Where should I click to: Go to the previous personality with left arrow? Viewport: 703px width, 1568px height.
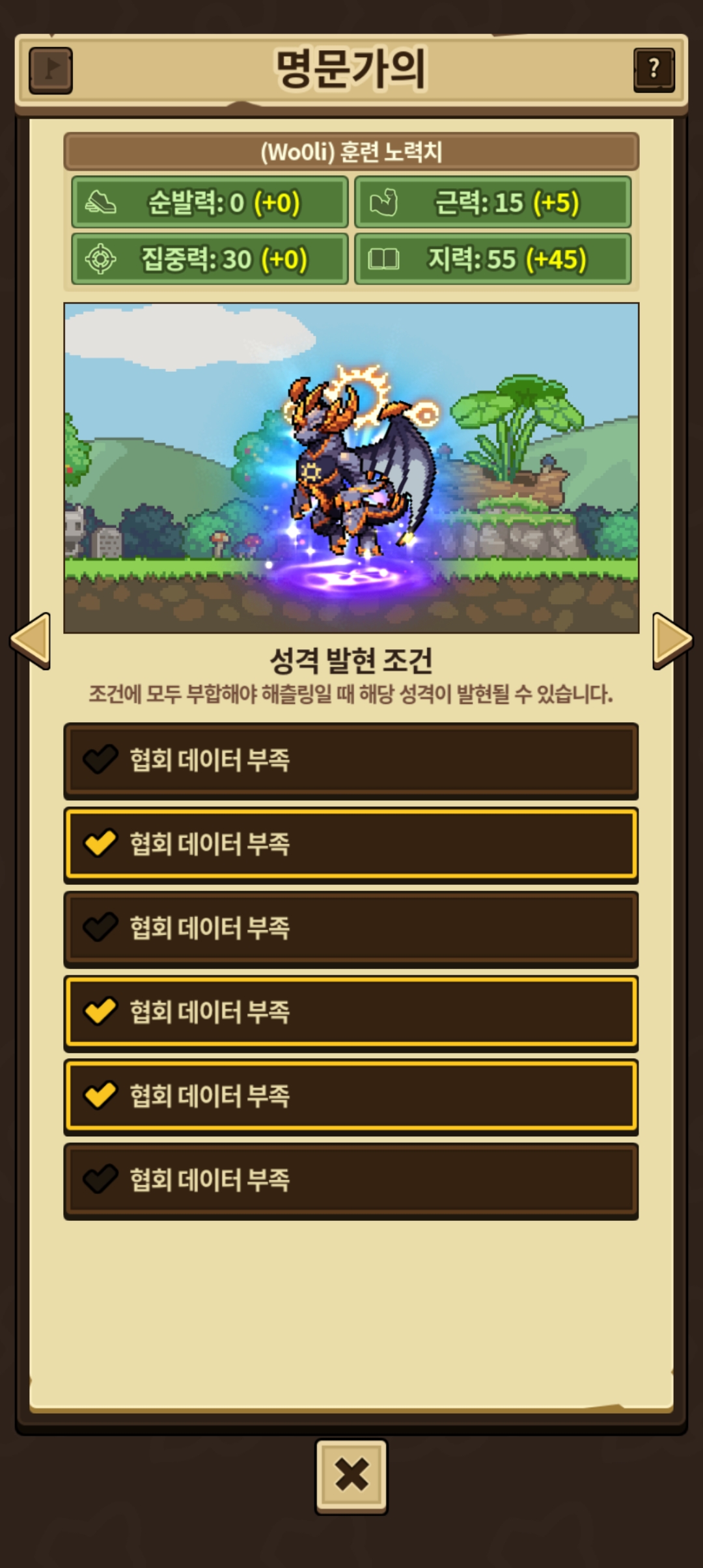pos(31,640)
